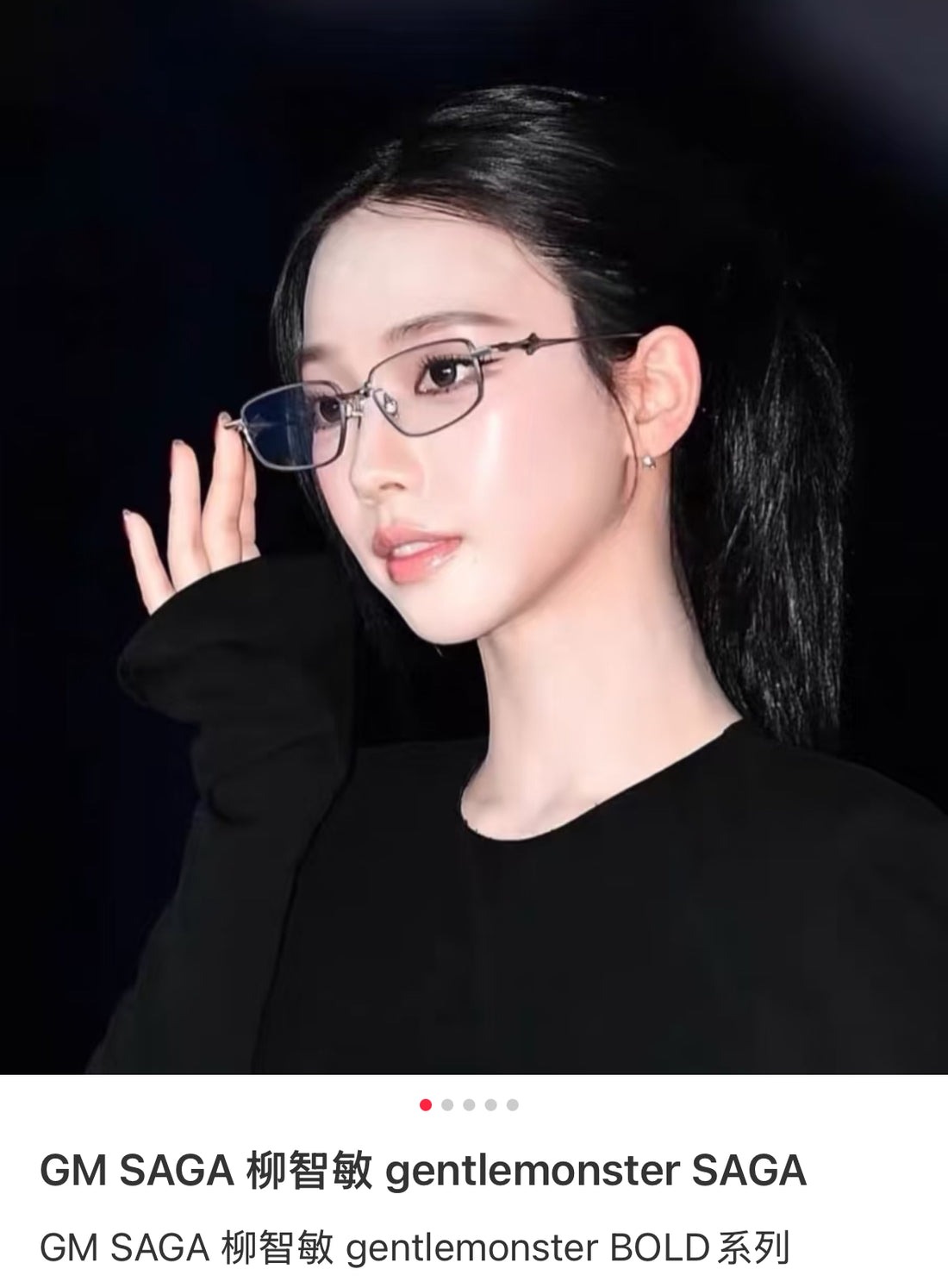
Task: Tap the image carousel page indicator dots
Action: pos(469,1104)
